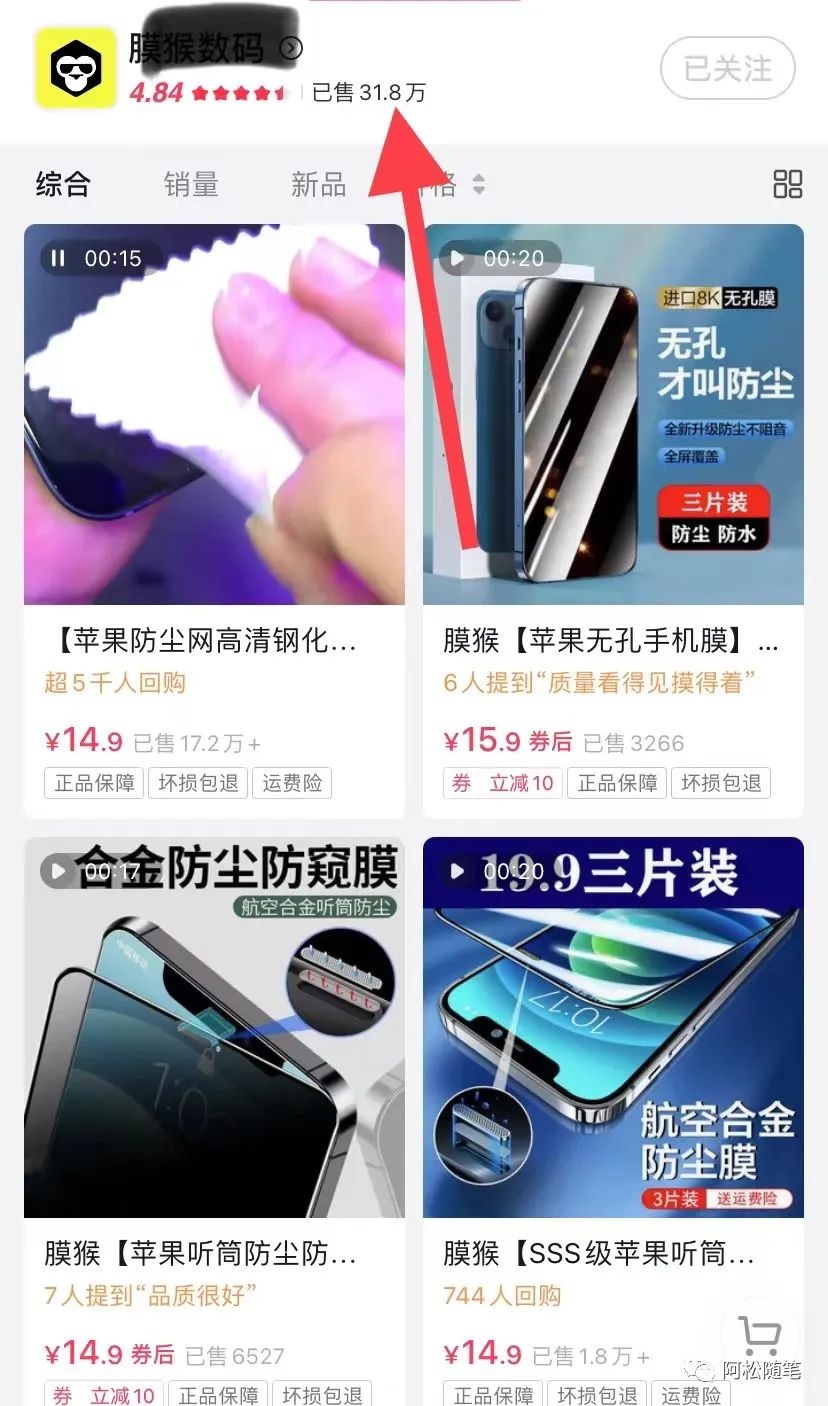The height and width of the screenshot is (1406, 828).
Task: Tap the 已关注 follow button
Action: click(x=727, y=68)
